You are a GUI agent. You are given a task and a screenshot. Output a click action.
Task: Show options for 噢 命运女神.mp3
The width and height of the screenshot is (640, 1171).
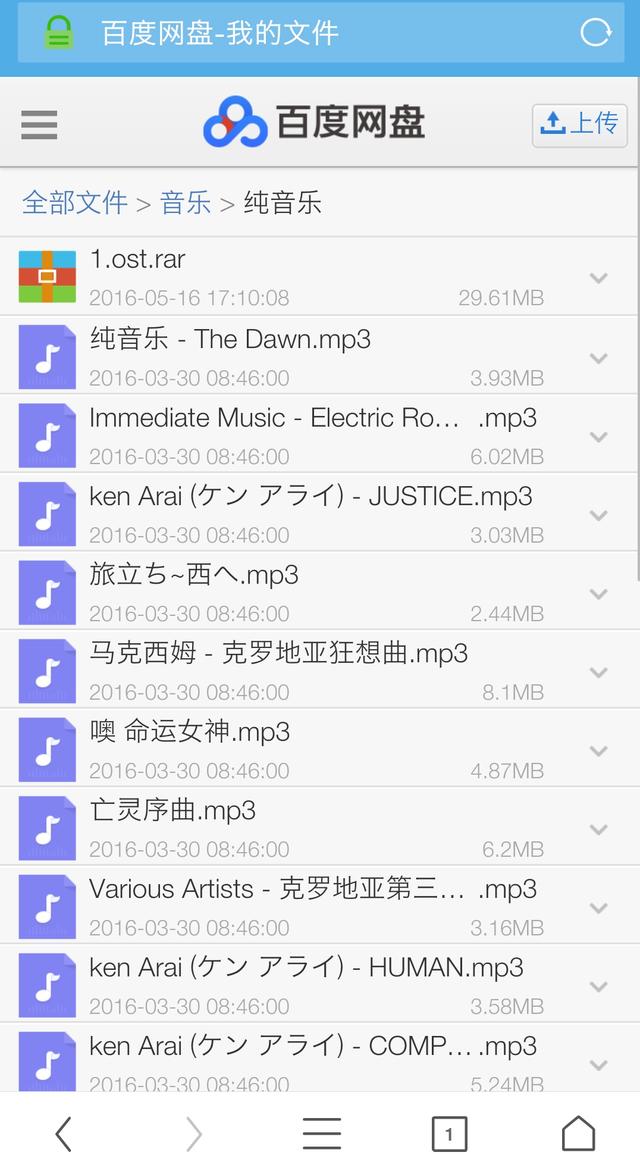point(599,750)
